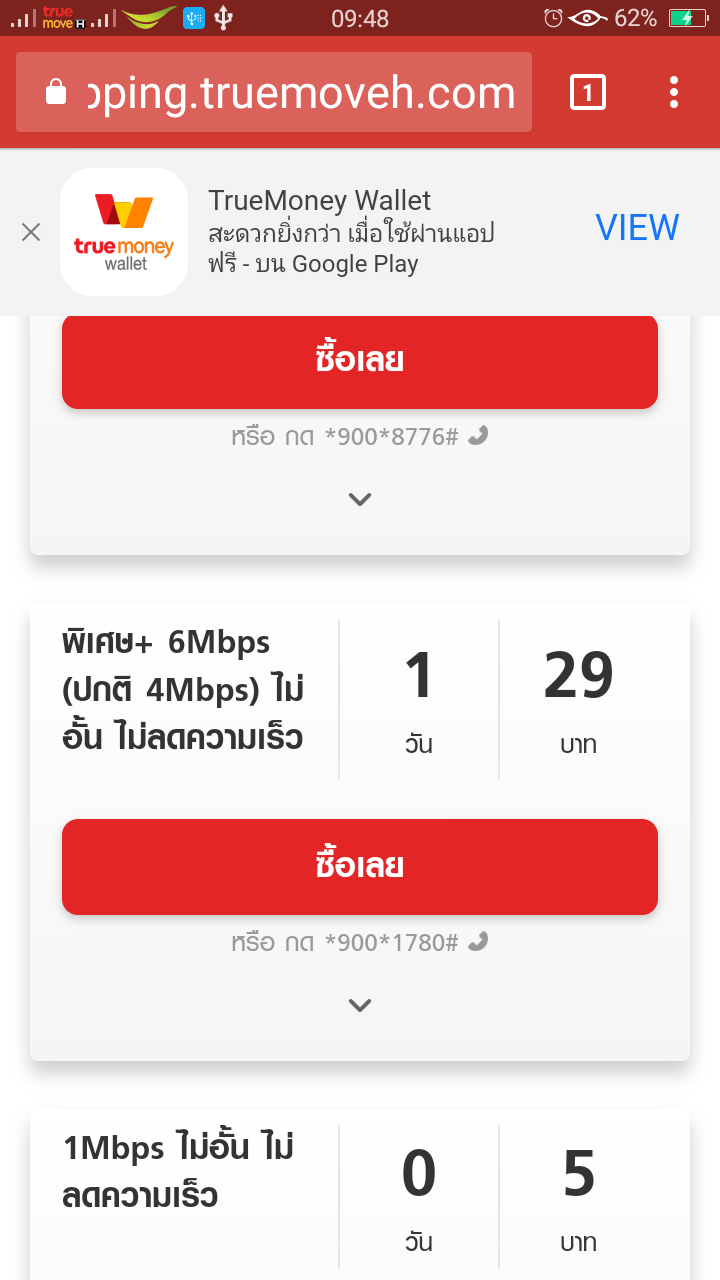
Task: View TrueMoney Wallet on Google Play
Action: (x=637, y=228)
